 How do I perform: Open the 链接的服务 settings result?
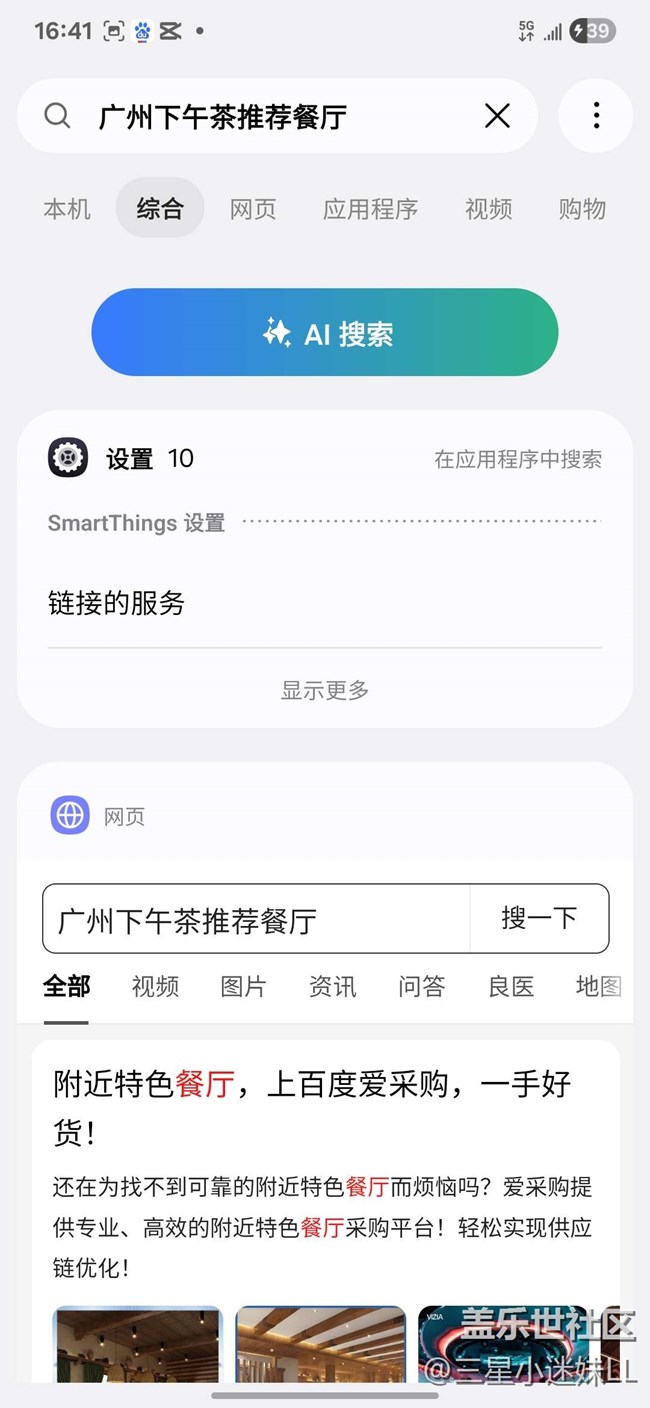[x=117, y=603]
